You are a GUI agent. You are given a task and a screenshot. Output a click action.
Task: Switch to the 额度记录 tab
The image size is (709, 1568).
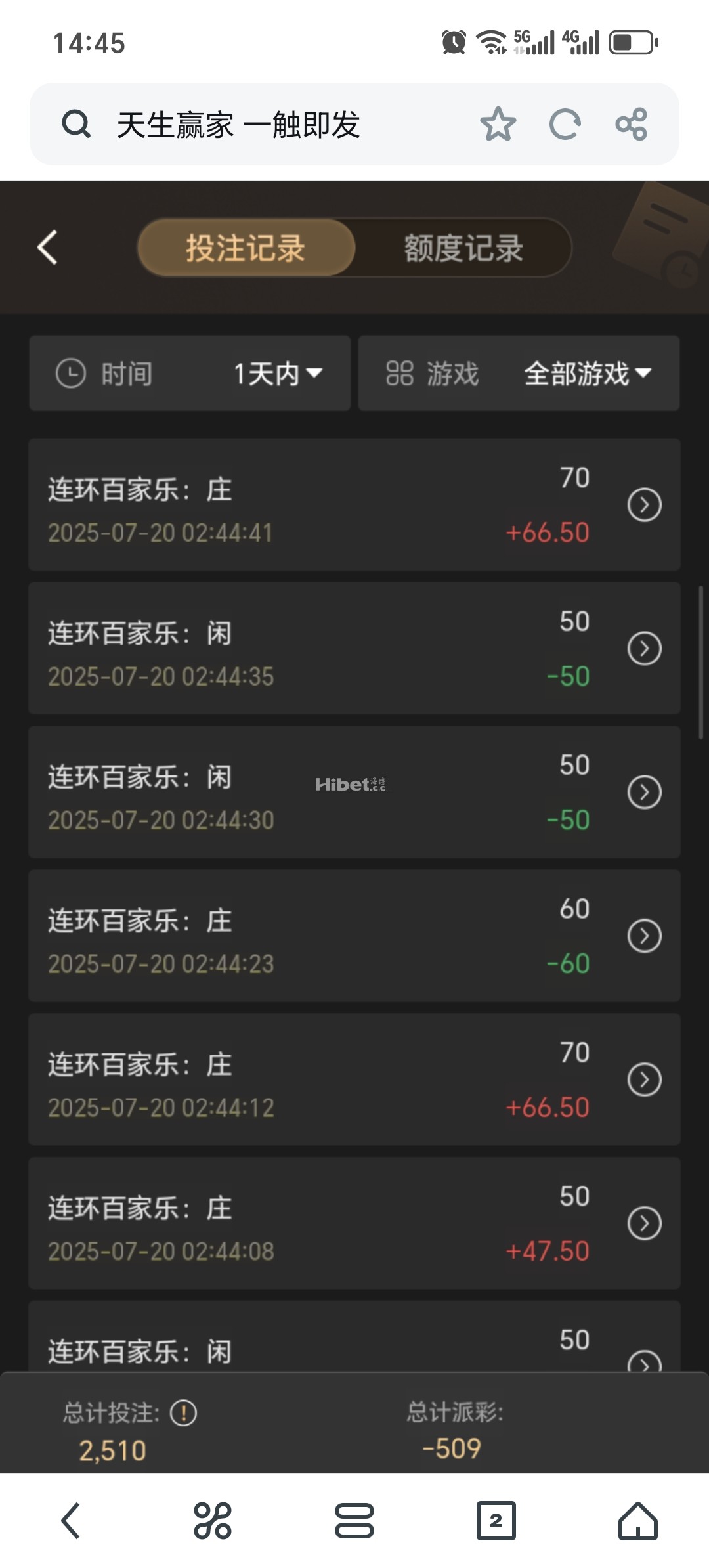click(x=463, y=248)
